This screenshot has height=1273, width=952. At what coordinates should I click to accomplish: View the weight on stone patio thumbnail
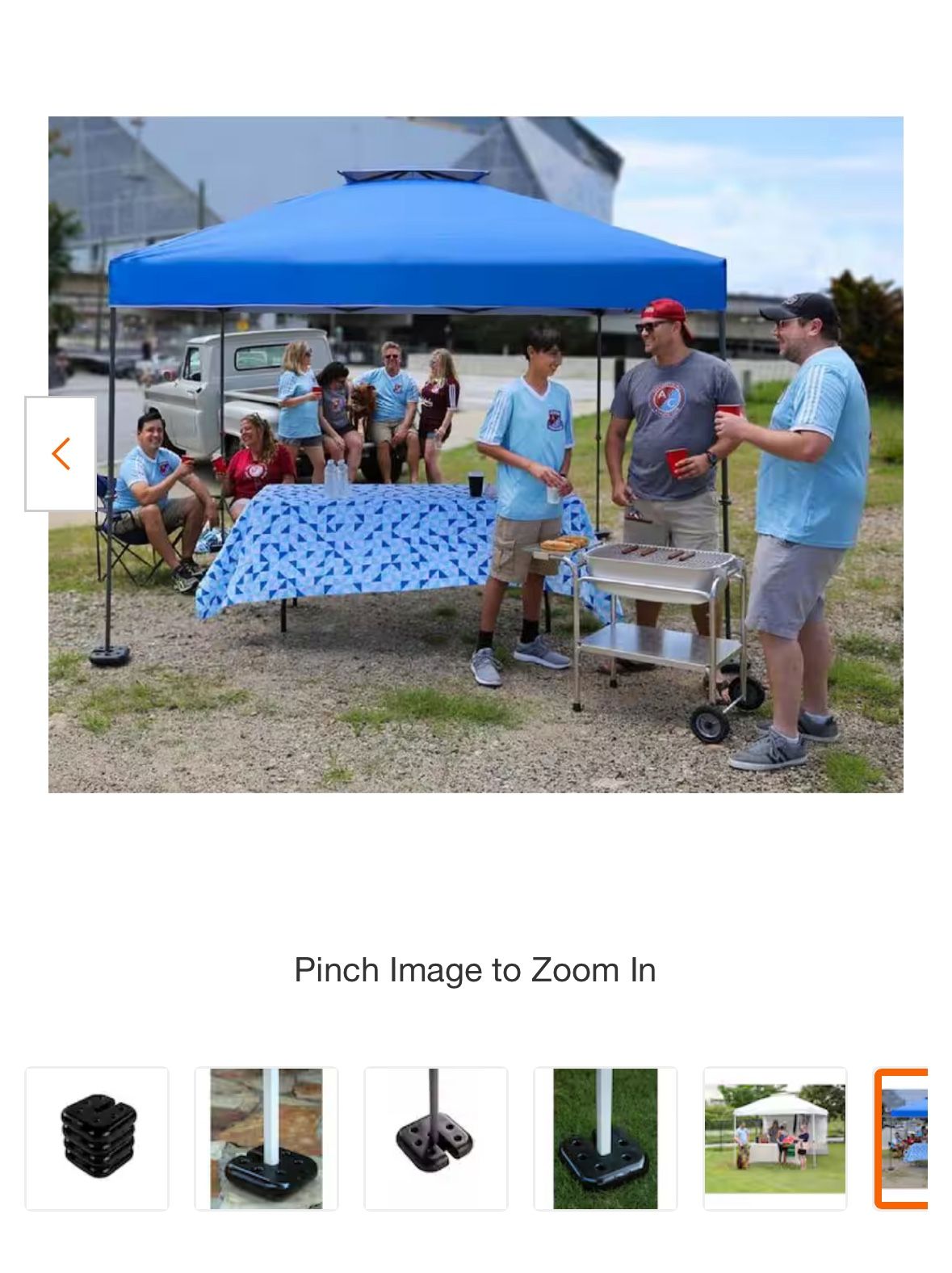(x=266, y=1138)
